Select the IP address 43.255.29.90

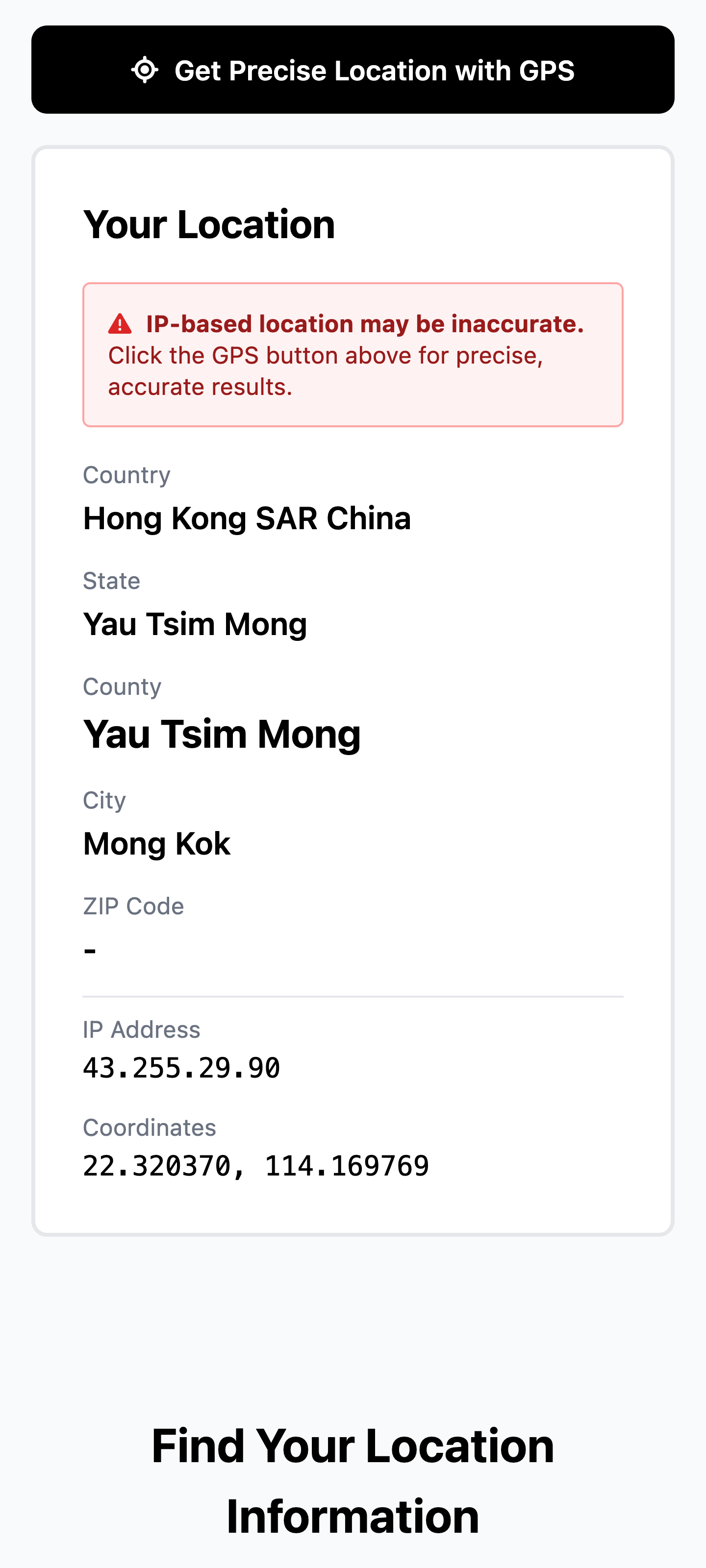(x=181, y=1067)
